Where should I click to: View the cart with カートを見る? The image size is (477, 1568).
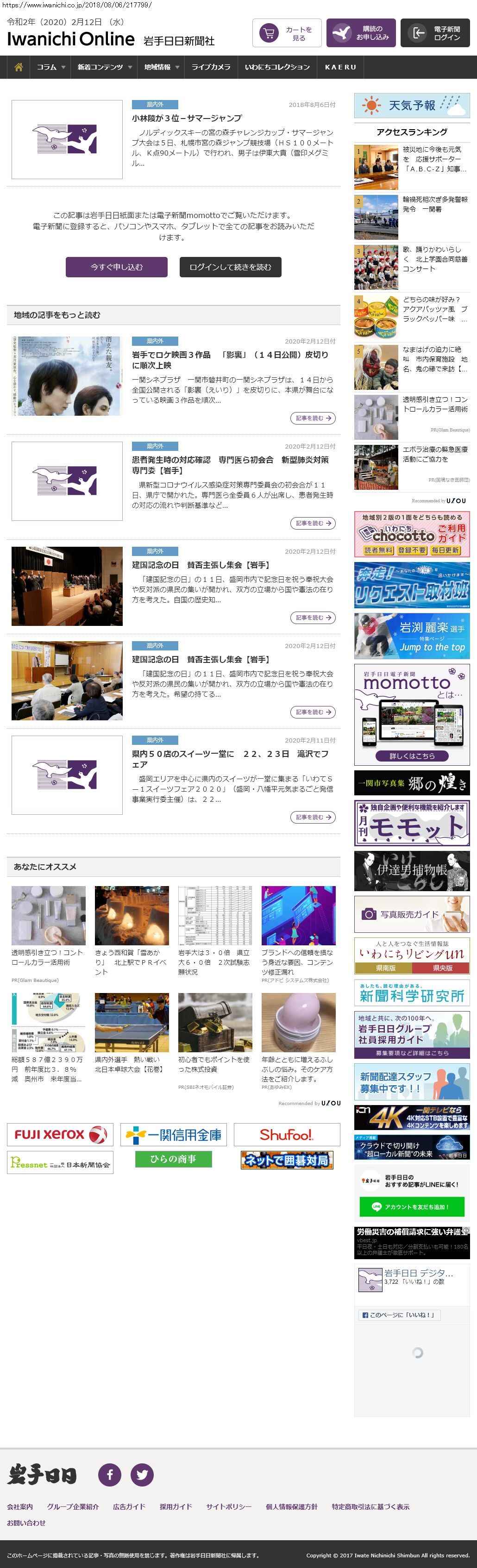coord(286,33)
